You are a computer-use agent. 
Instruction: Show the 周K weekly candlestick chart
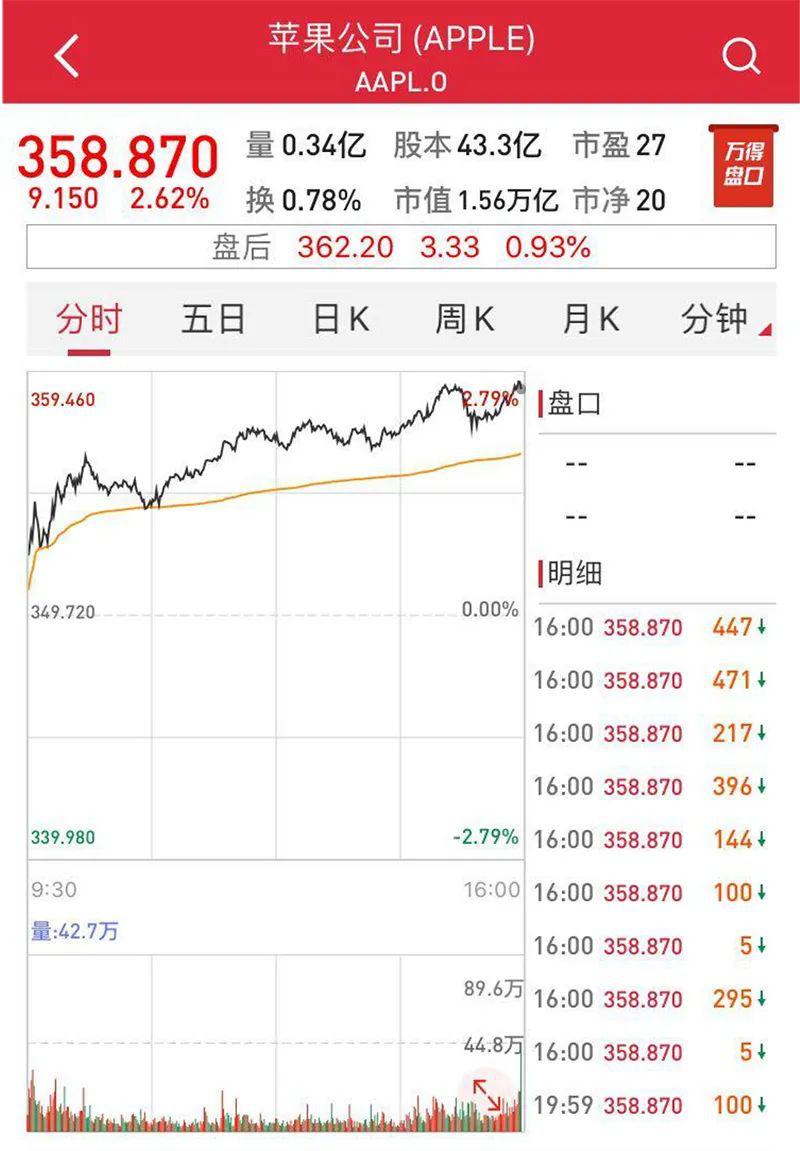point(465,320)
